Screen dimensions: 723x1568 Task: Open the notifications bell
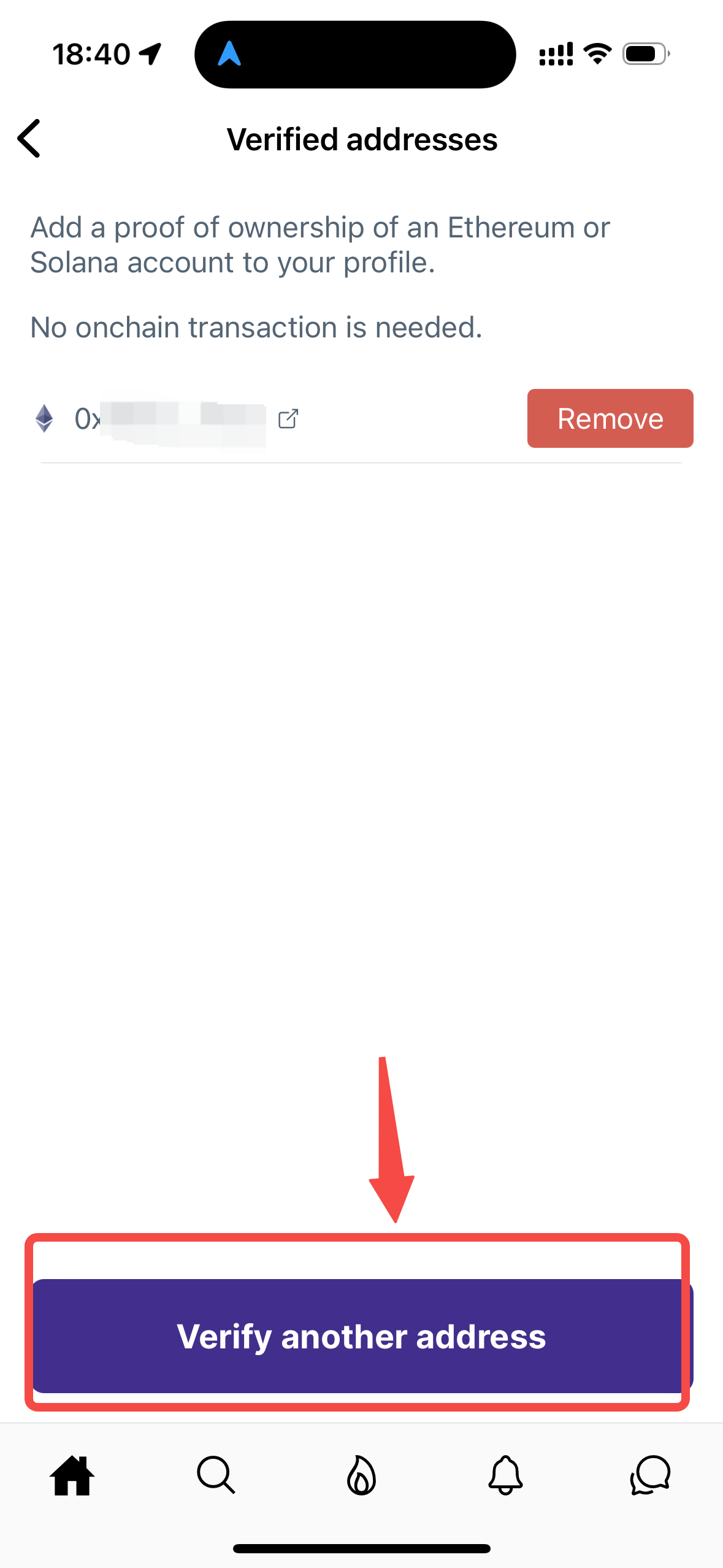[505, 1475]
